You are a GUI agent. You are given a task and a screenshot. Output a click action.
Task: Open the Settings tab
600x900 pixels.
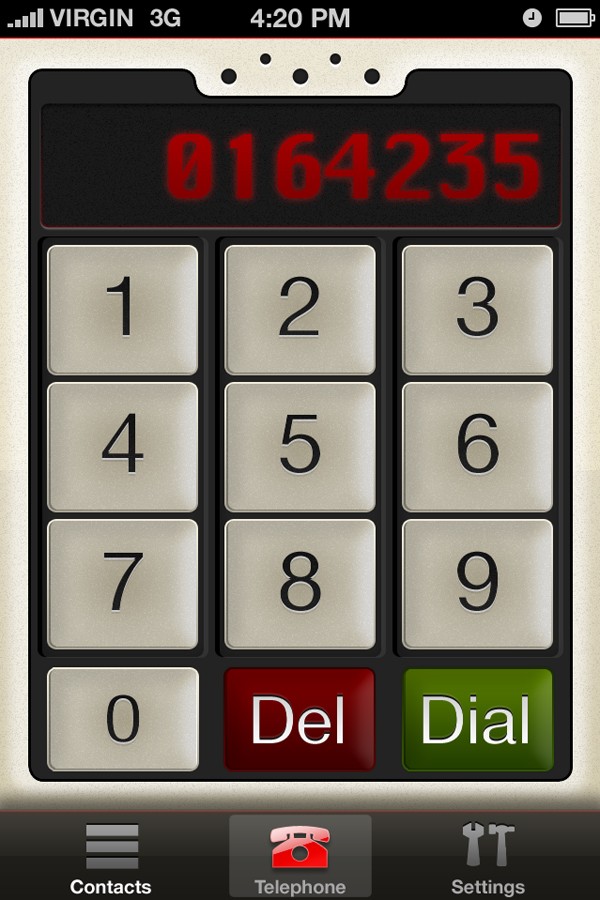click(488, 857)
